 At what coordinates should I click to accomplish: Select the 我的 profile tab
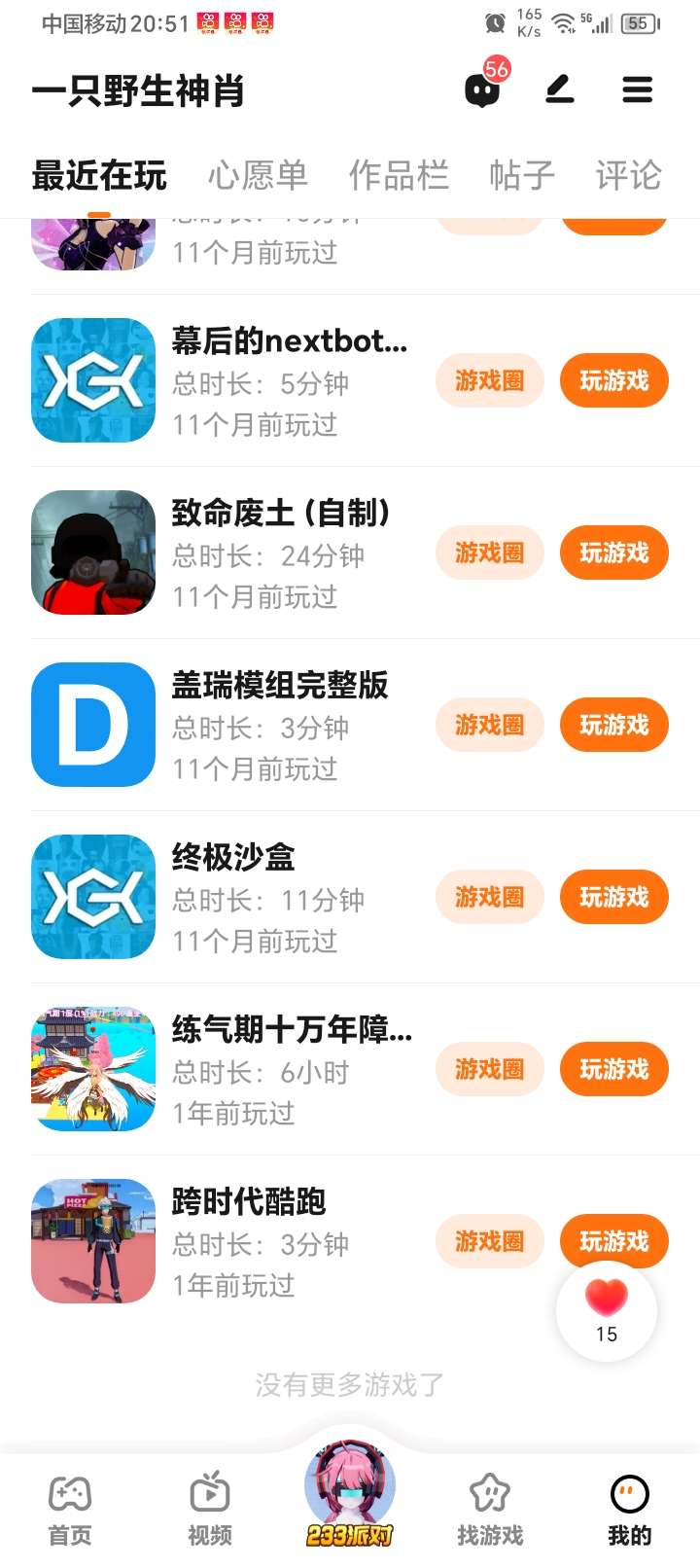pyautogui.click(x=629, y=1509)
